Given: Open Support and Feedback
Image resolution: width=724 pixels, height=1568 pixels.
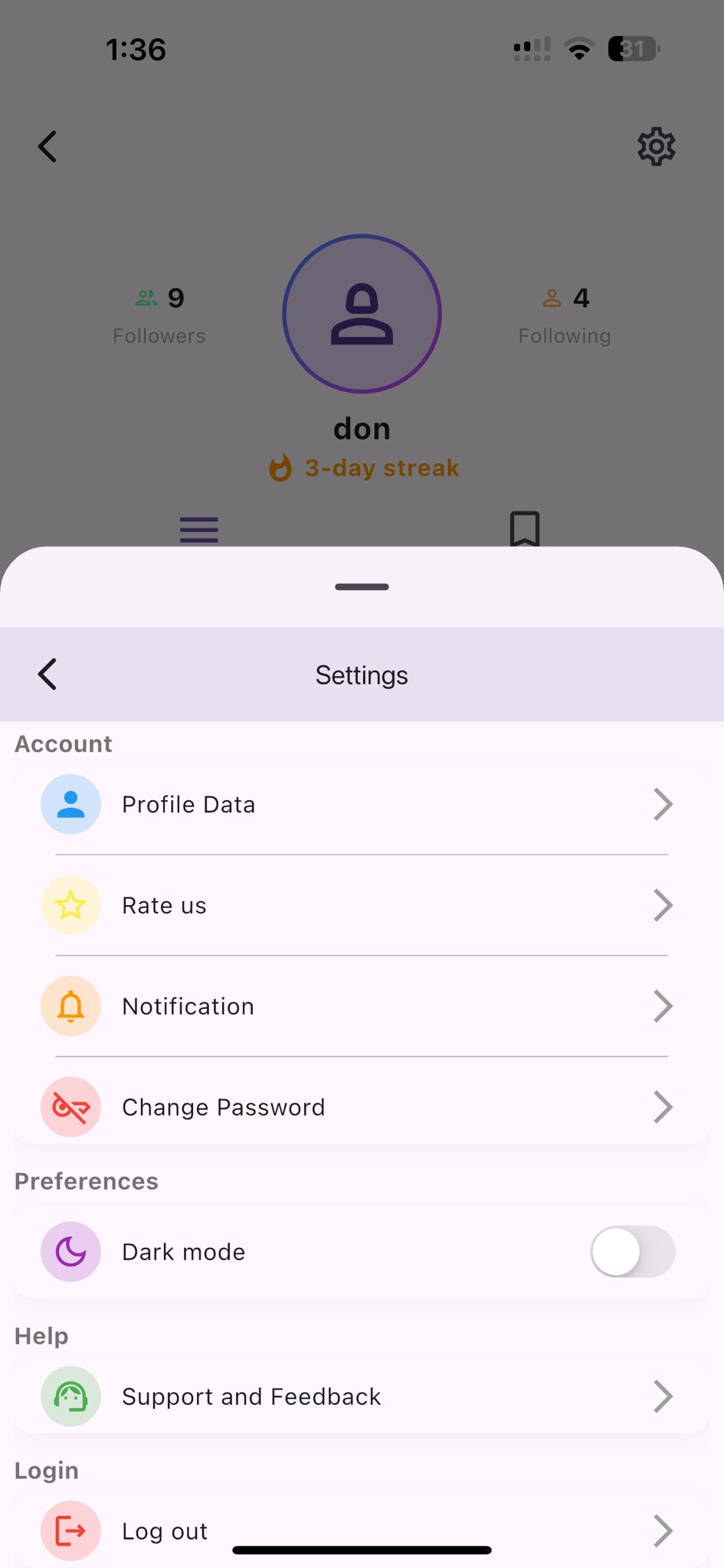Looking at the screenshot, I should click(x=360, y=1396).
